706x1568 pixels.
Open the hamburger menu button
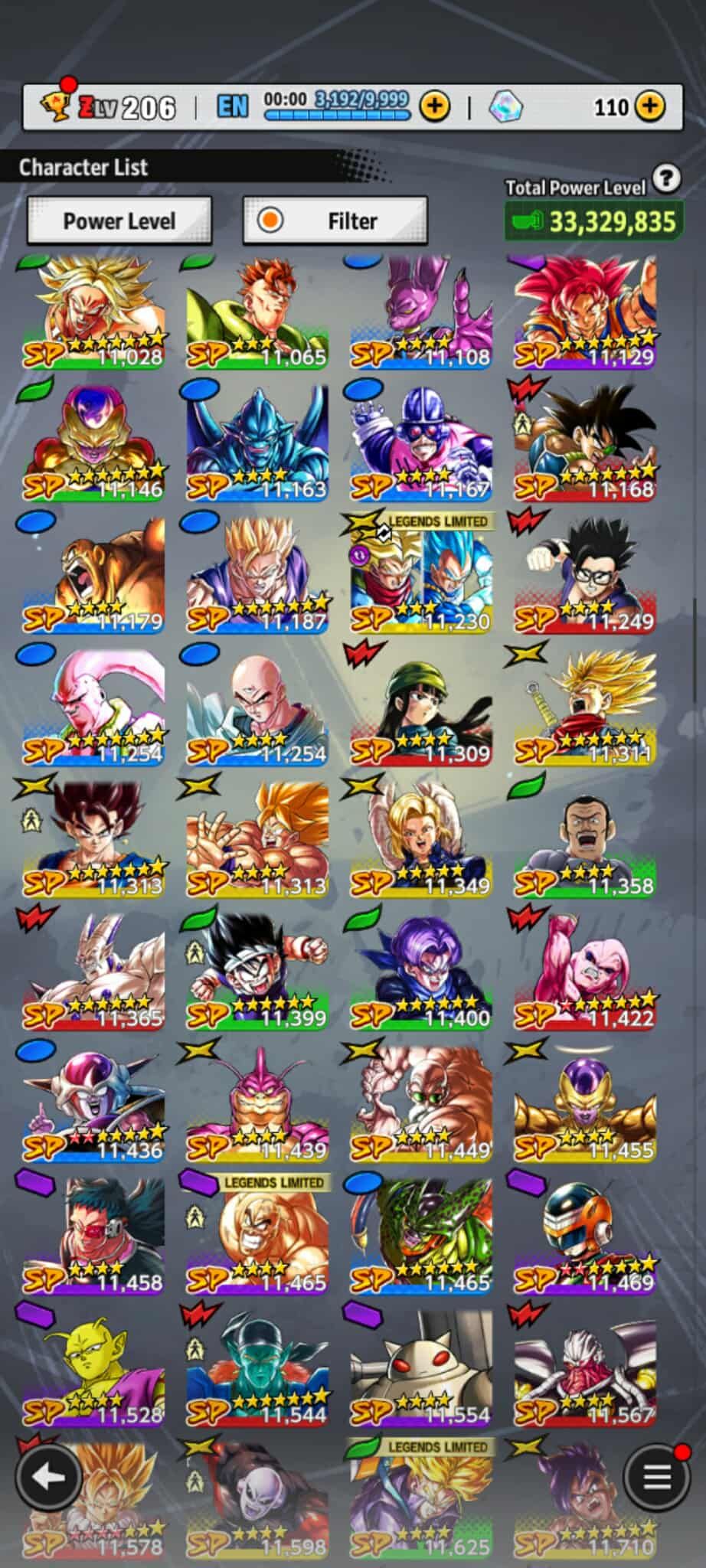(x=656, y=1477)
